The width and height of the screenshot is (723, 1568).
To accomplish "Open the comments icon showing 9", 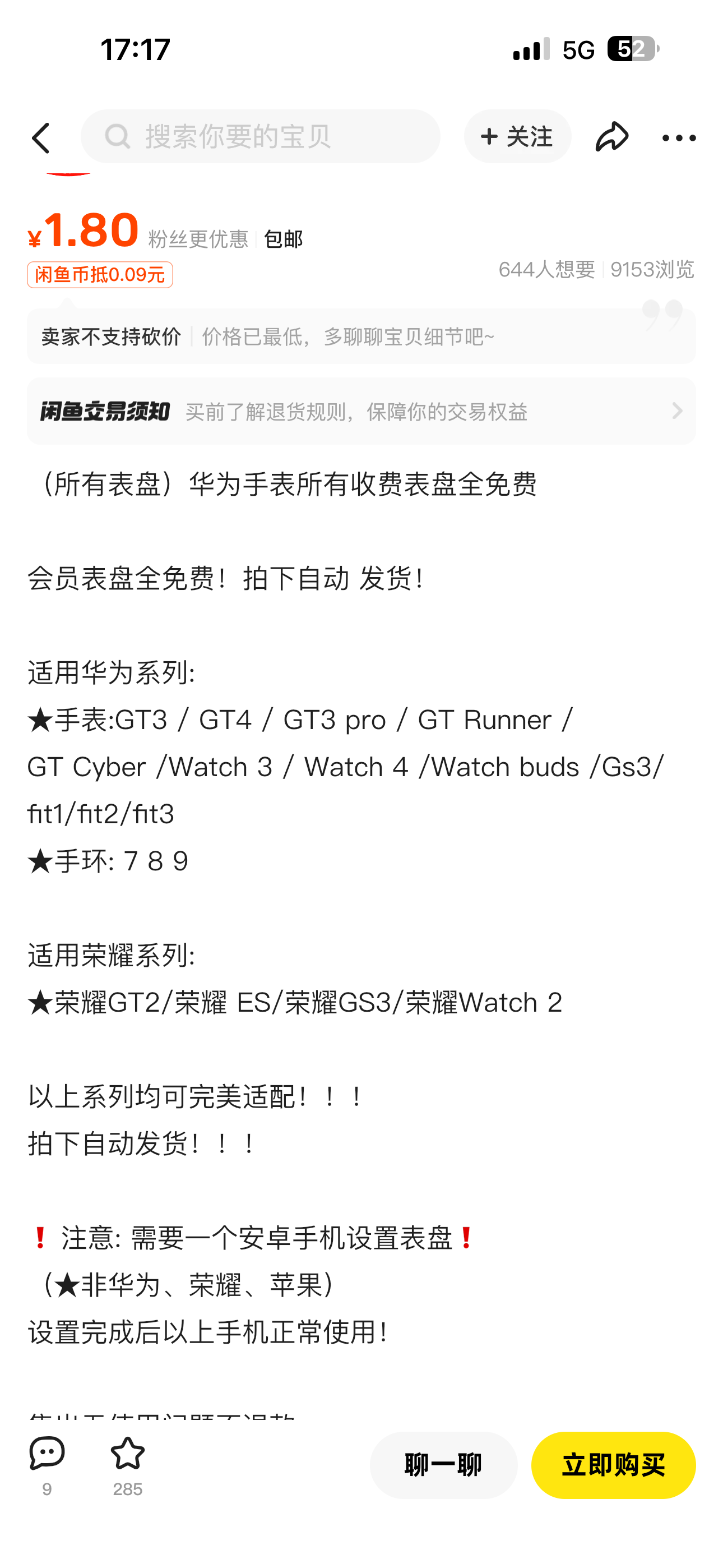I will (47, 1464).
